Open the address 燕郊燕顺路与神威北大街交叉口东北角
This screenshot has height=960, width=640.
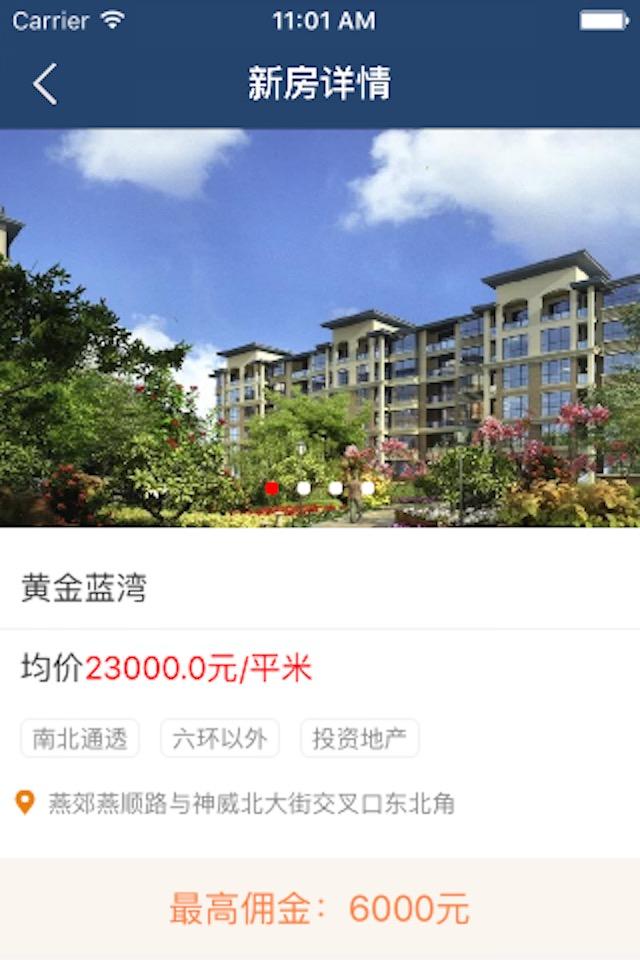[x=250, y=803]
